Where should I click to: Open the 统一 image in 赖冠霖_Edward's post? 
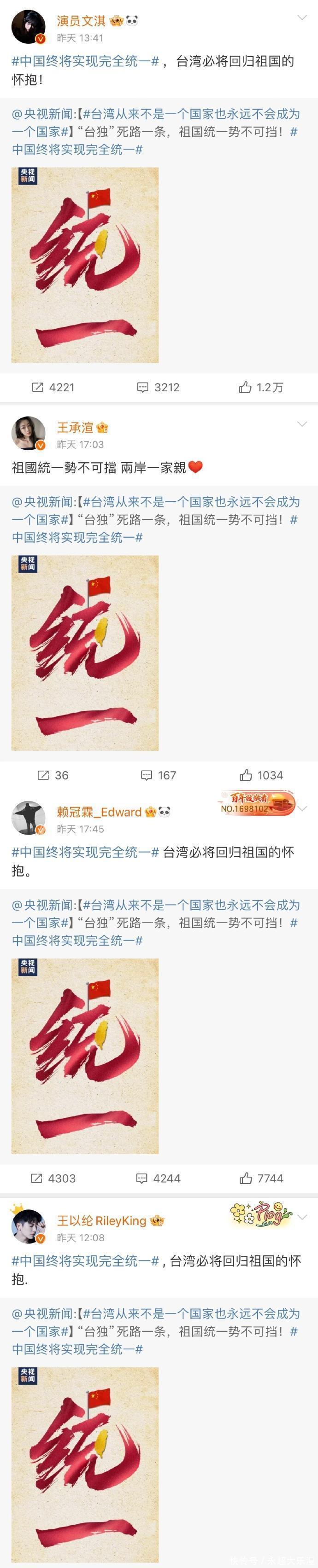pyautogui.click(x=85, y=1056)
